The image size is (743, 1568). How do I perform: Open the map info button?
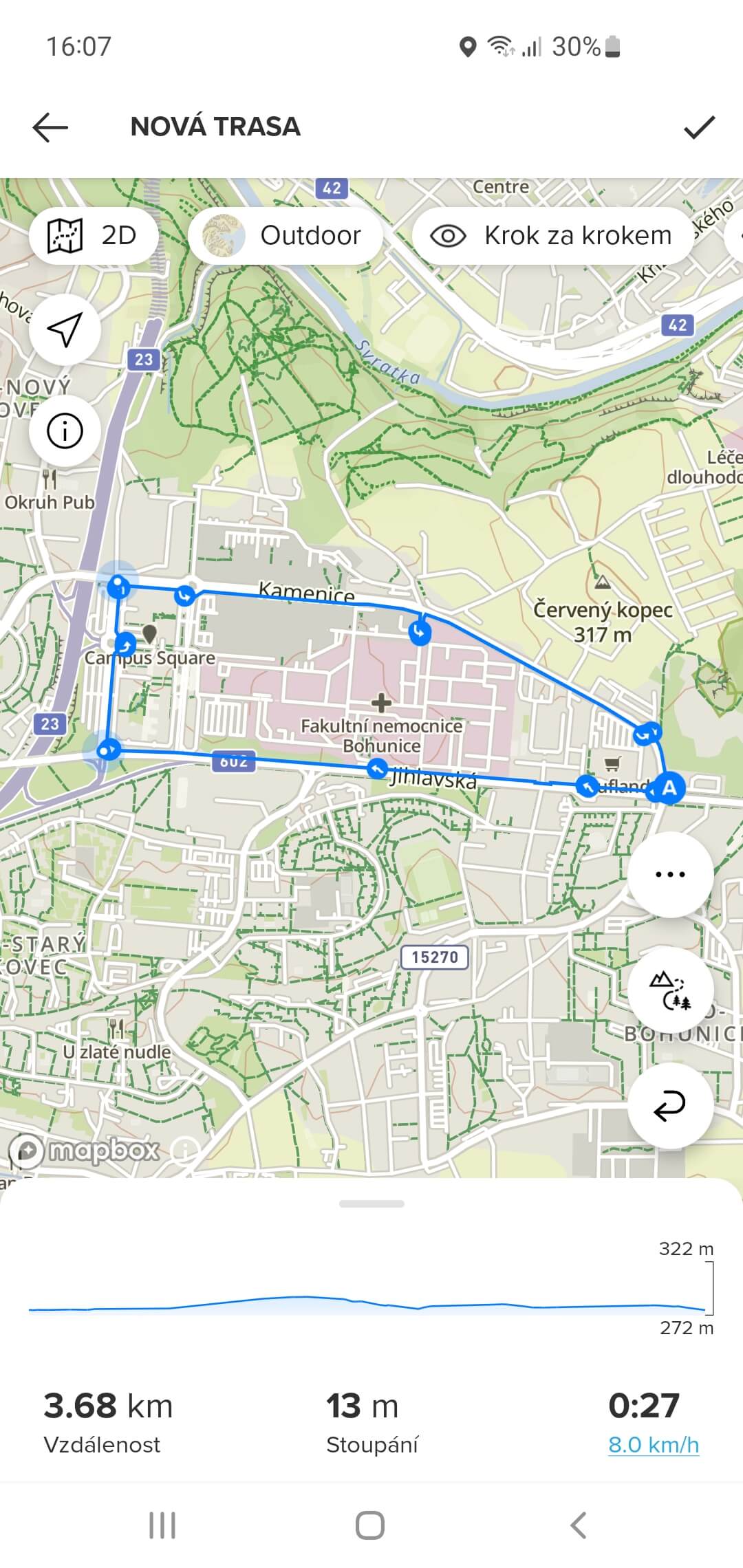click(x=65, y=431)
